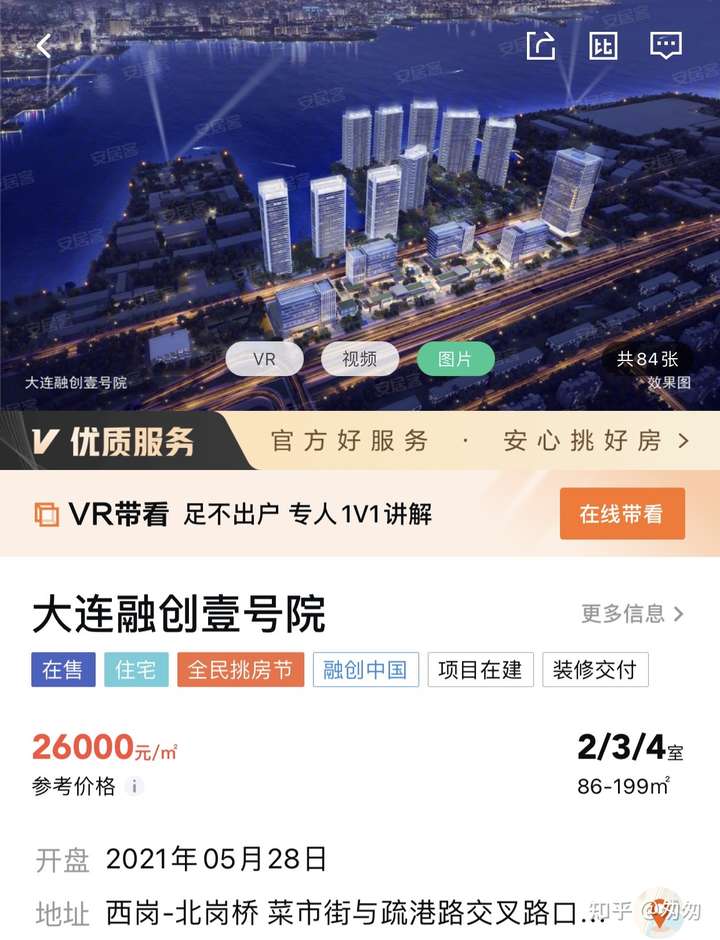Screen dimensions: 720x940
Task: Tap the 融创中国 developer tag
Action: coord(367,670)
